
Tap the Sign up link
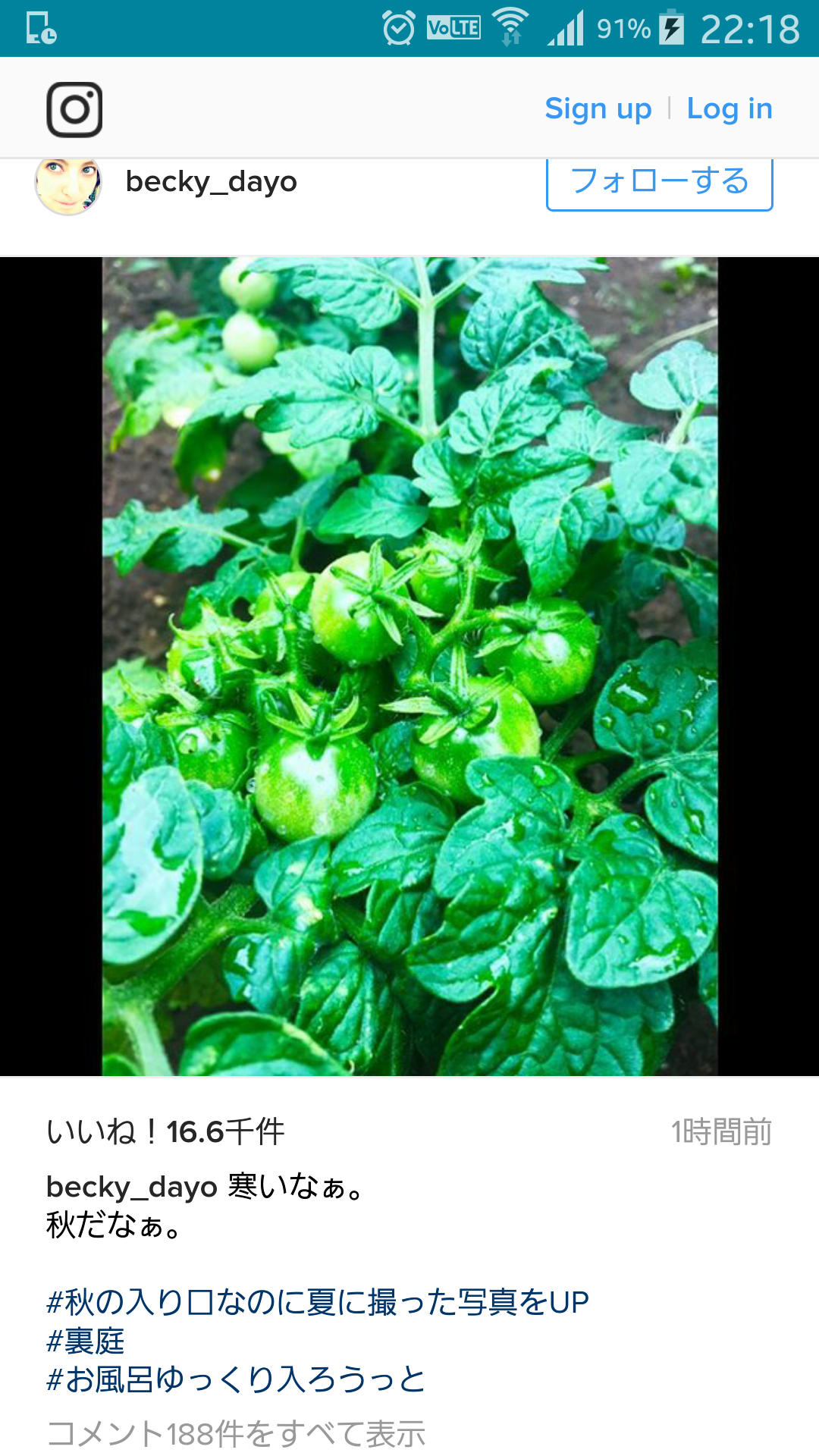tap(598, 109)
